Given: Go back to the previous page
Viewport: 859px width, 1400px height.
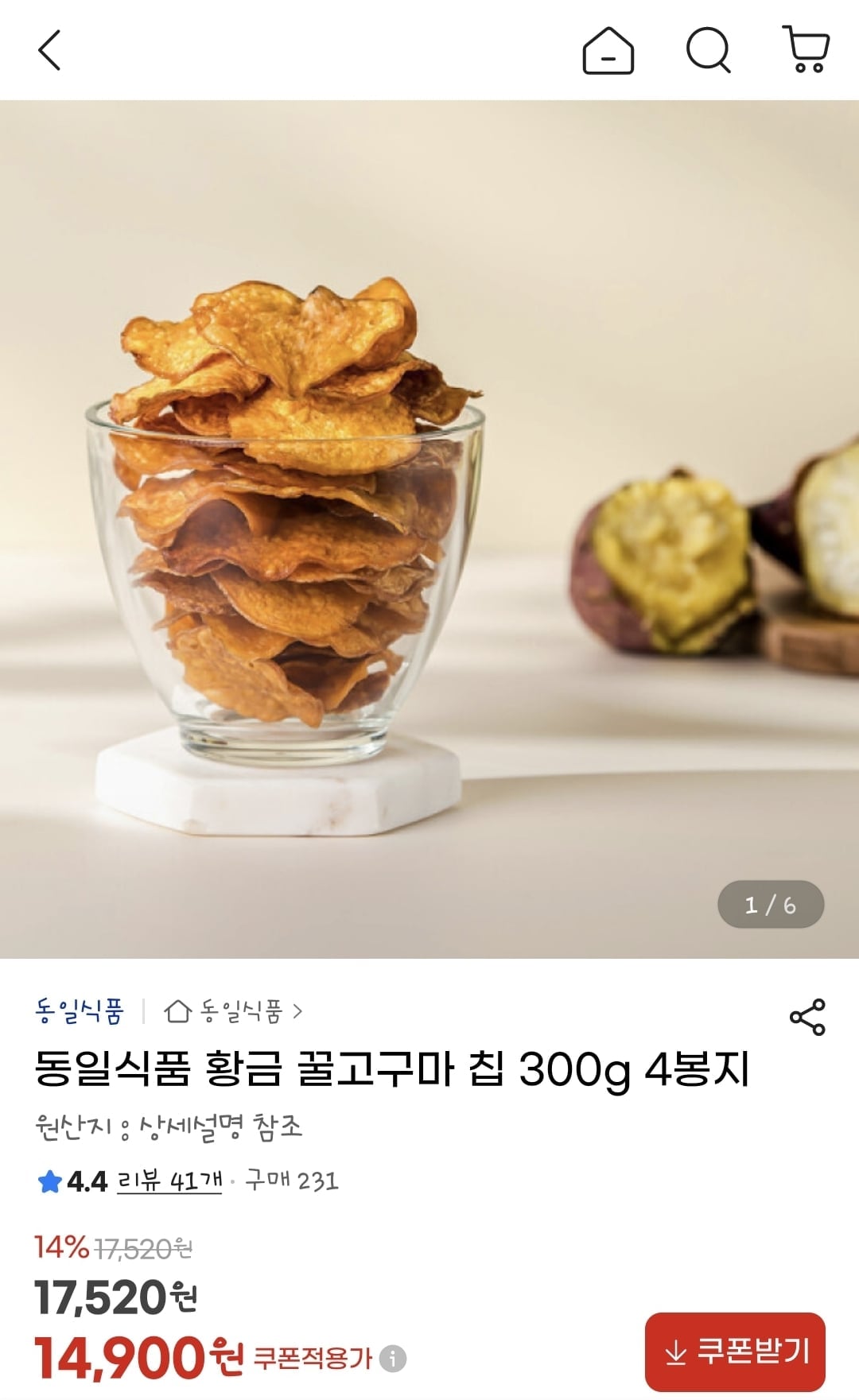Looking at the screenshot, I should 49,51.
